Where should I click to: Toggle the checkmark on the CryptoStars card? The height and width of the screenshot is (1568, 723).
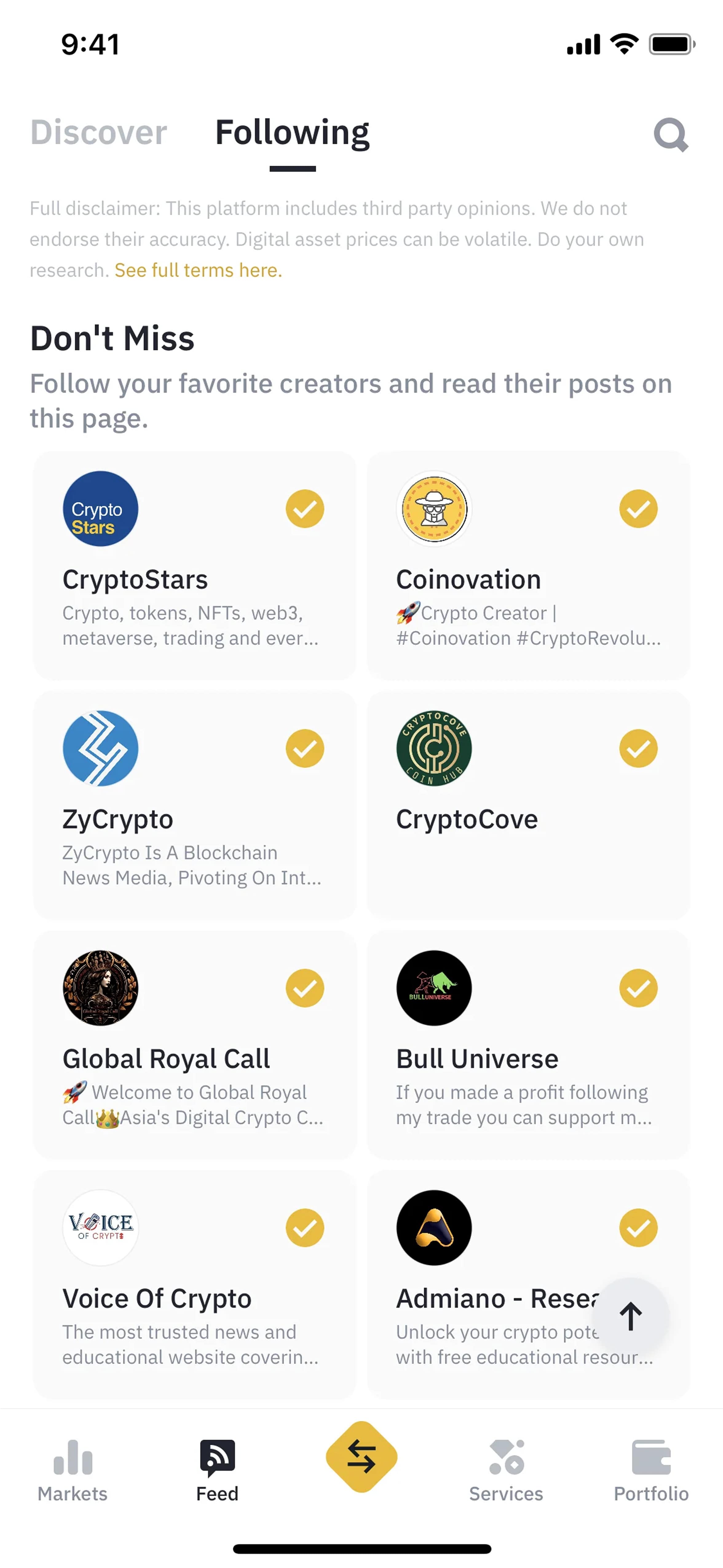coord(305,509)
